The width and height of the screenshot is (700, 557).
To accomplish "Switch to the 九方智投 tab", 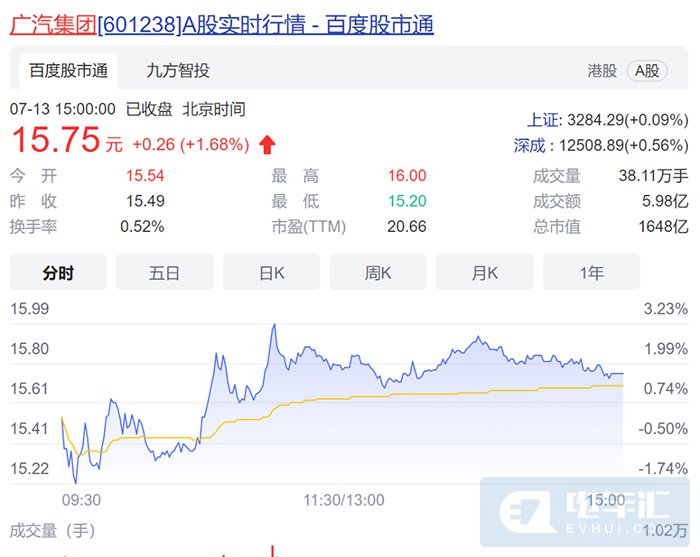I will [177, 71].
